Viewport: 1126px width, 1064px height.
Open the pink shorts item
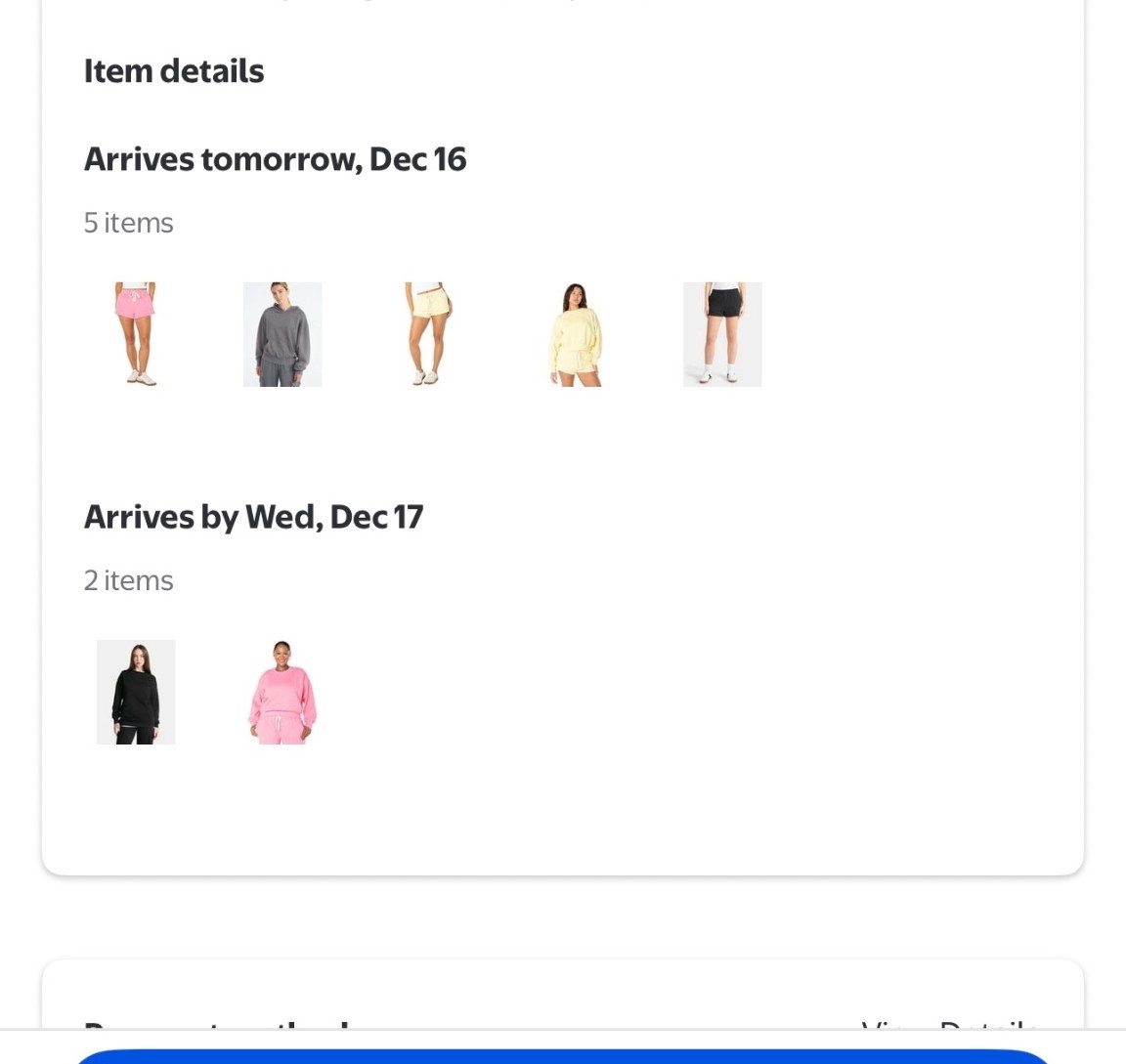(136, 334)
